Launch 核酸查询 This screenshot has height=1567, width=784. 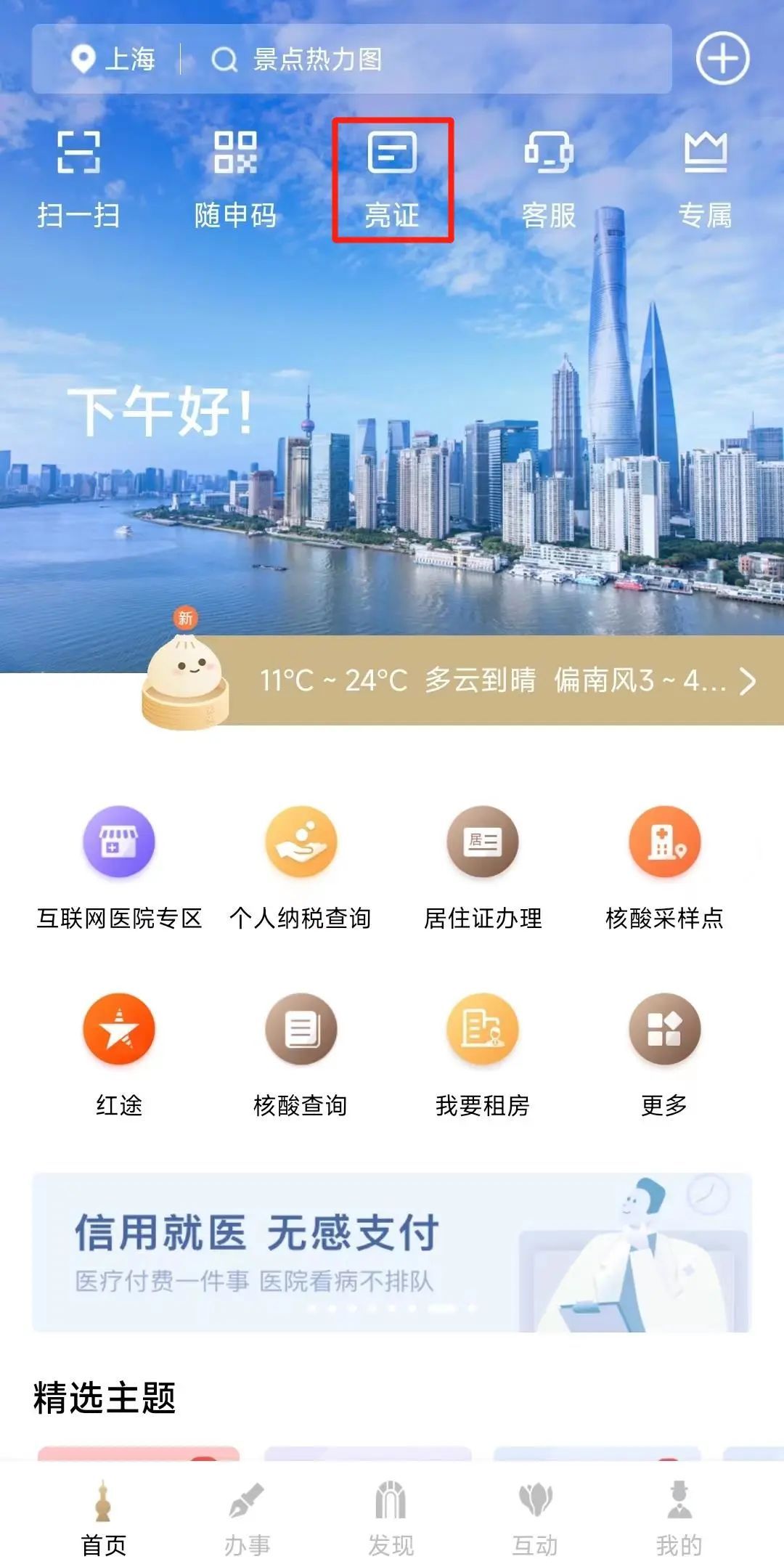point(301,1054)
